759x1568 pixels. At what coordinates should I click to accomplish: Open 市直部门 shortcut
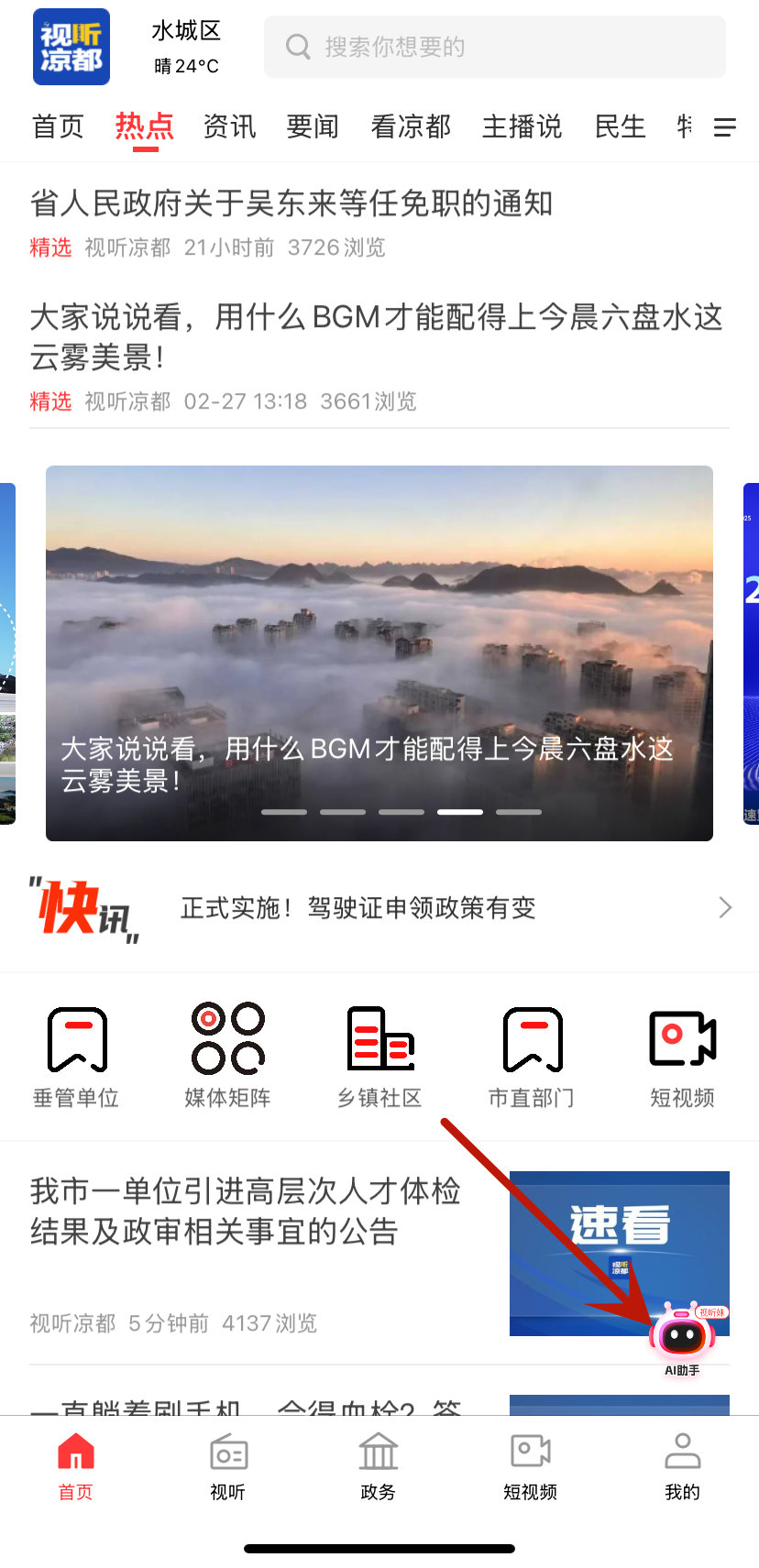click(532, 1056)
